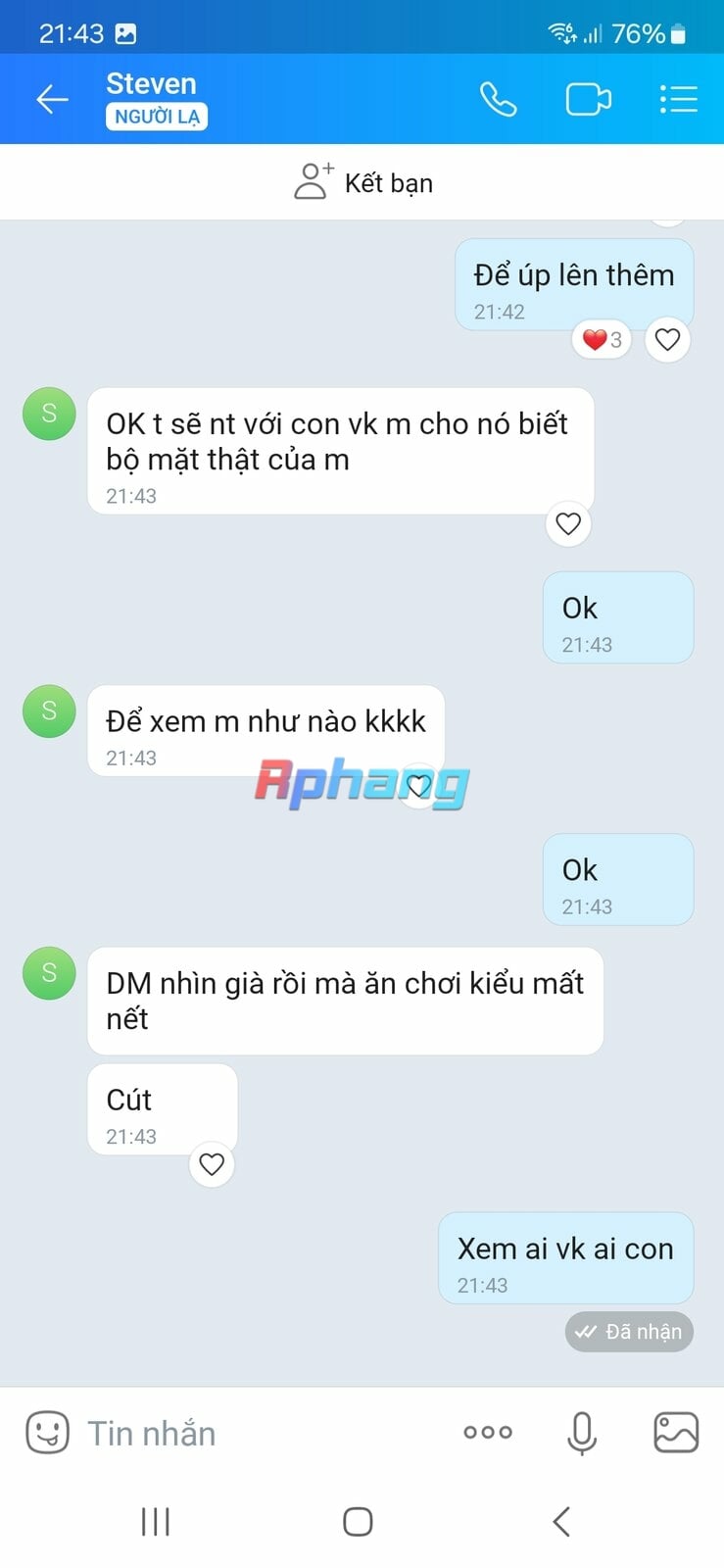Attach a photo from gallery
The height and width of the screenshot is (1568, 724).
[676, 1433]
